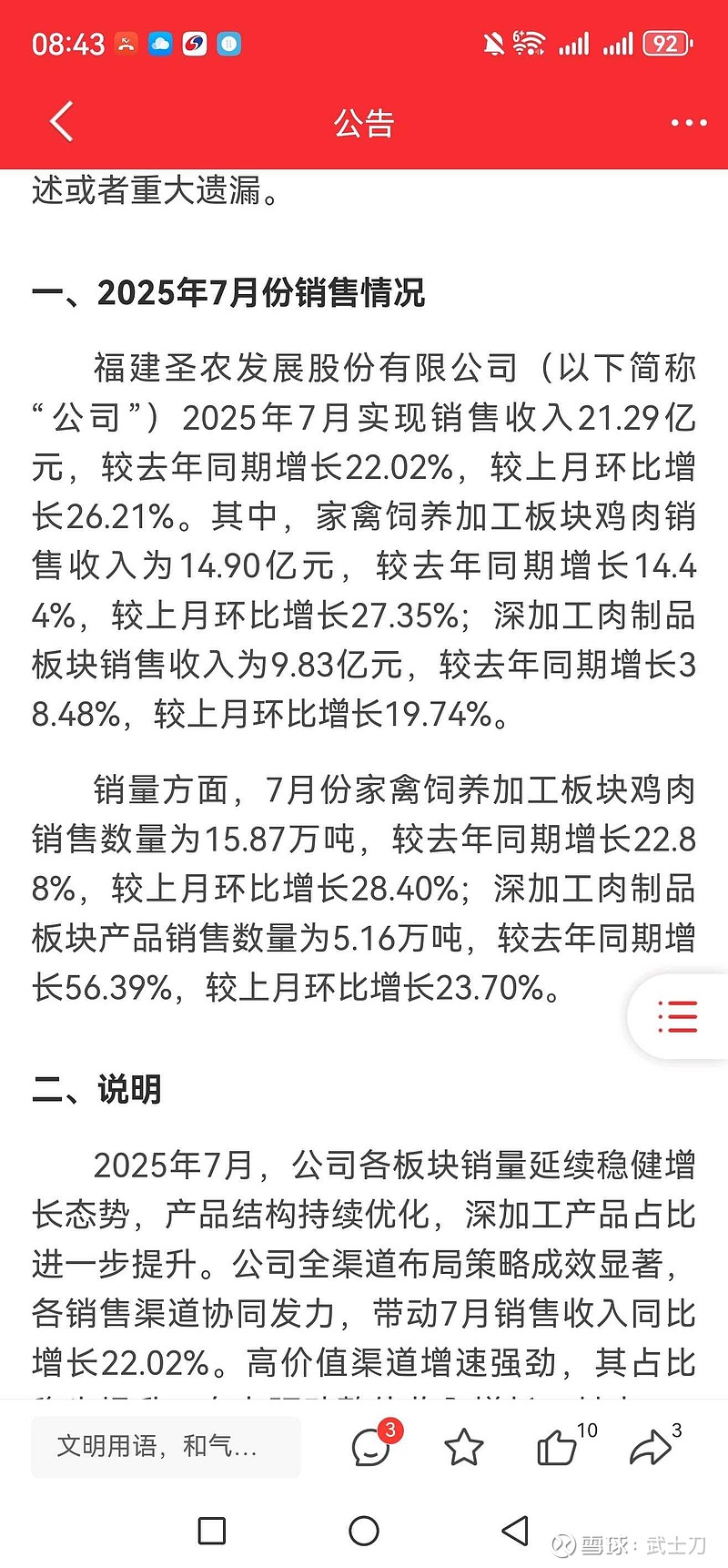Go back using the header arrow
This screenshot has height=1568, width=728.
click(61, 122)
